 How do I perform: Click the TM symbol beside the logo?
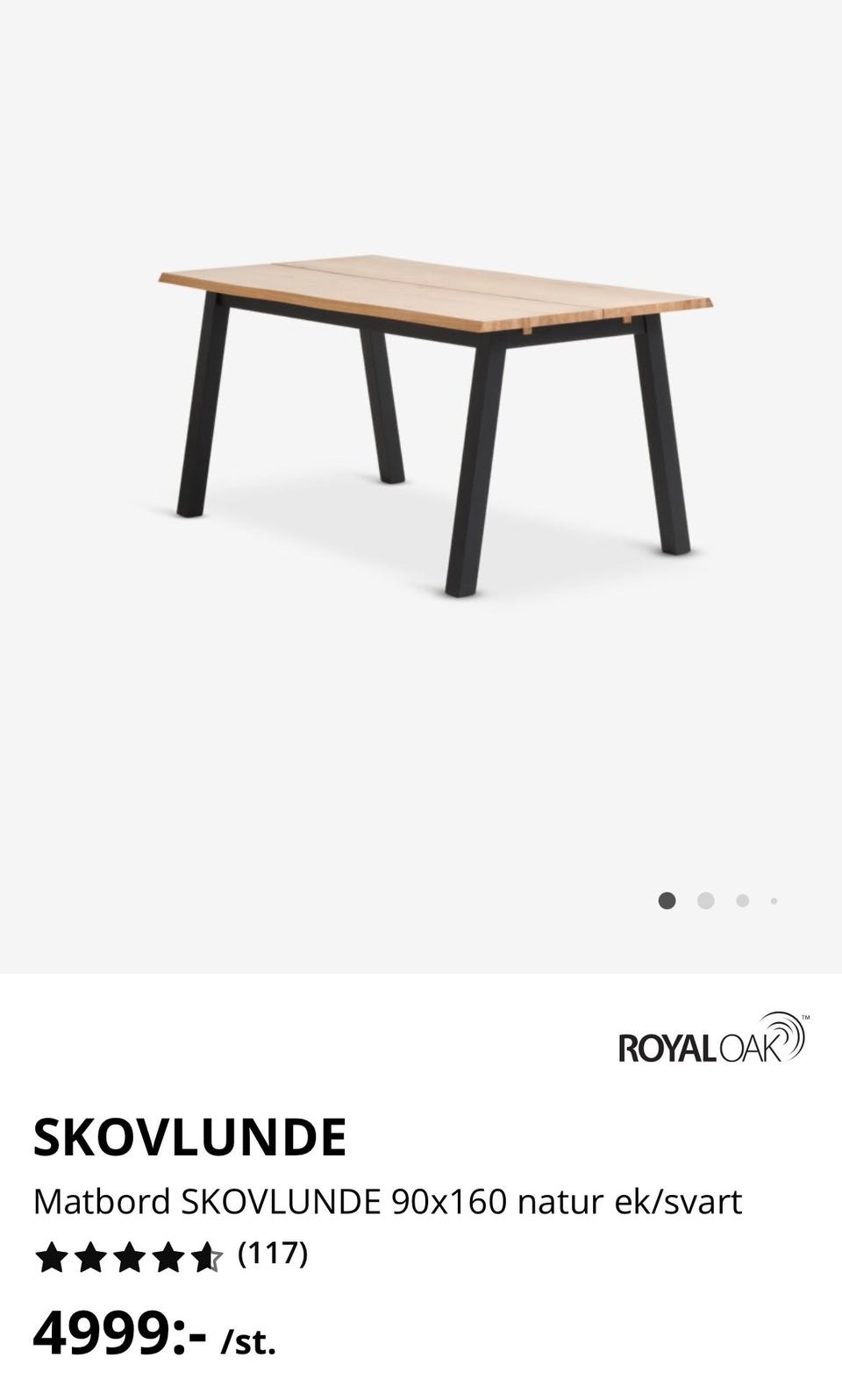803,1015
